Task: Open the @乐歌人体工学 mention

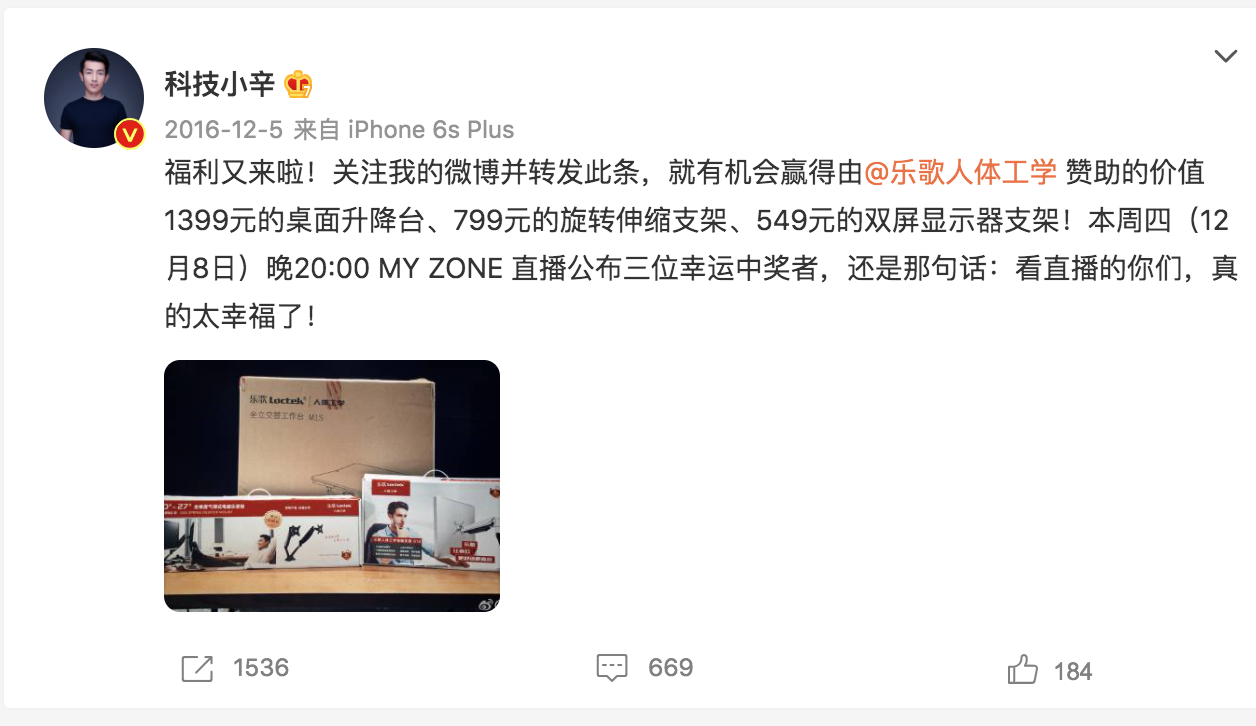Action: pos(959,173)
